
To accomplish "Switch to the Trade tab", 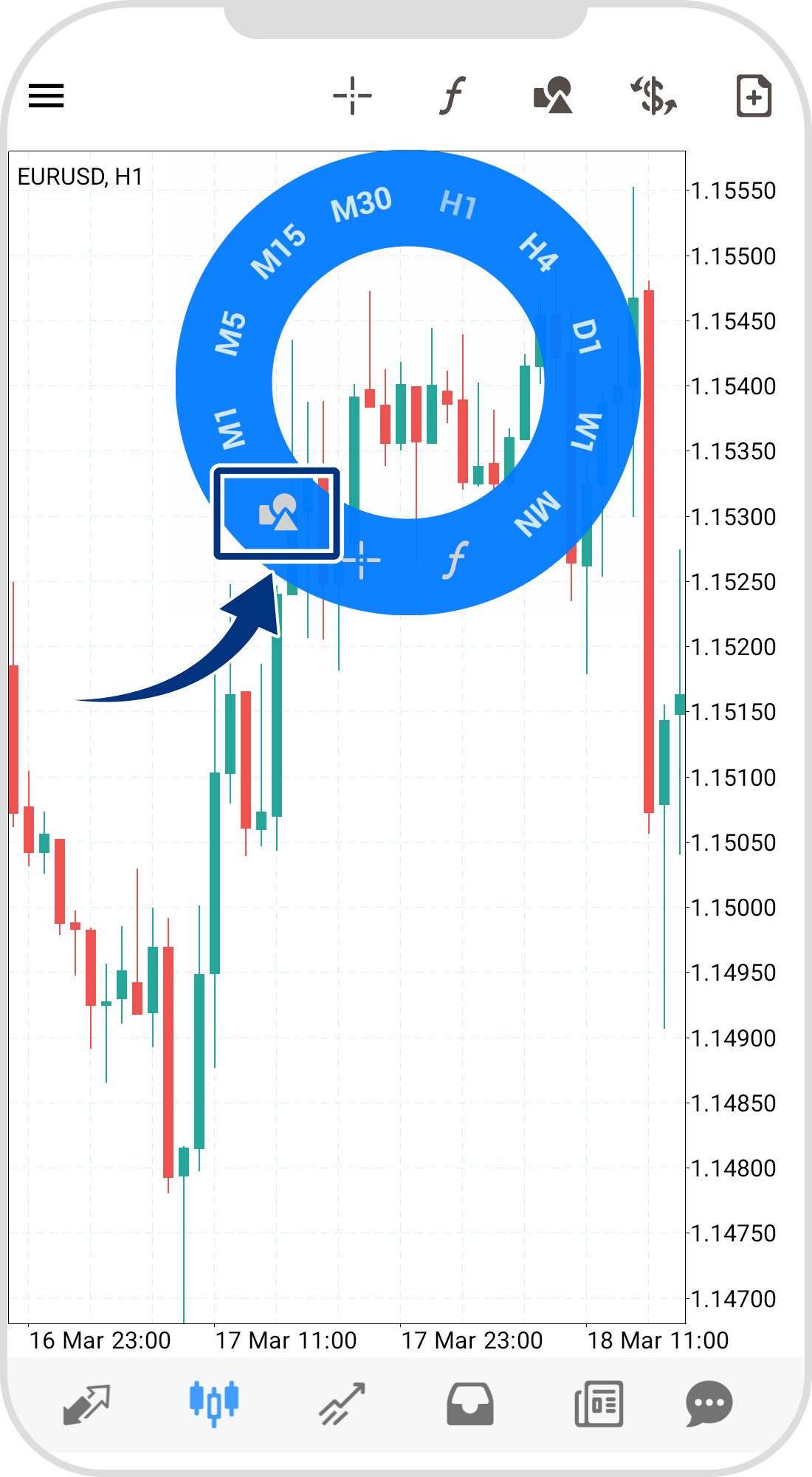I will (342, 1403).
